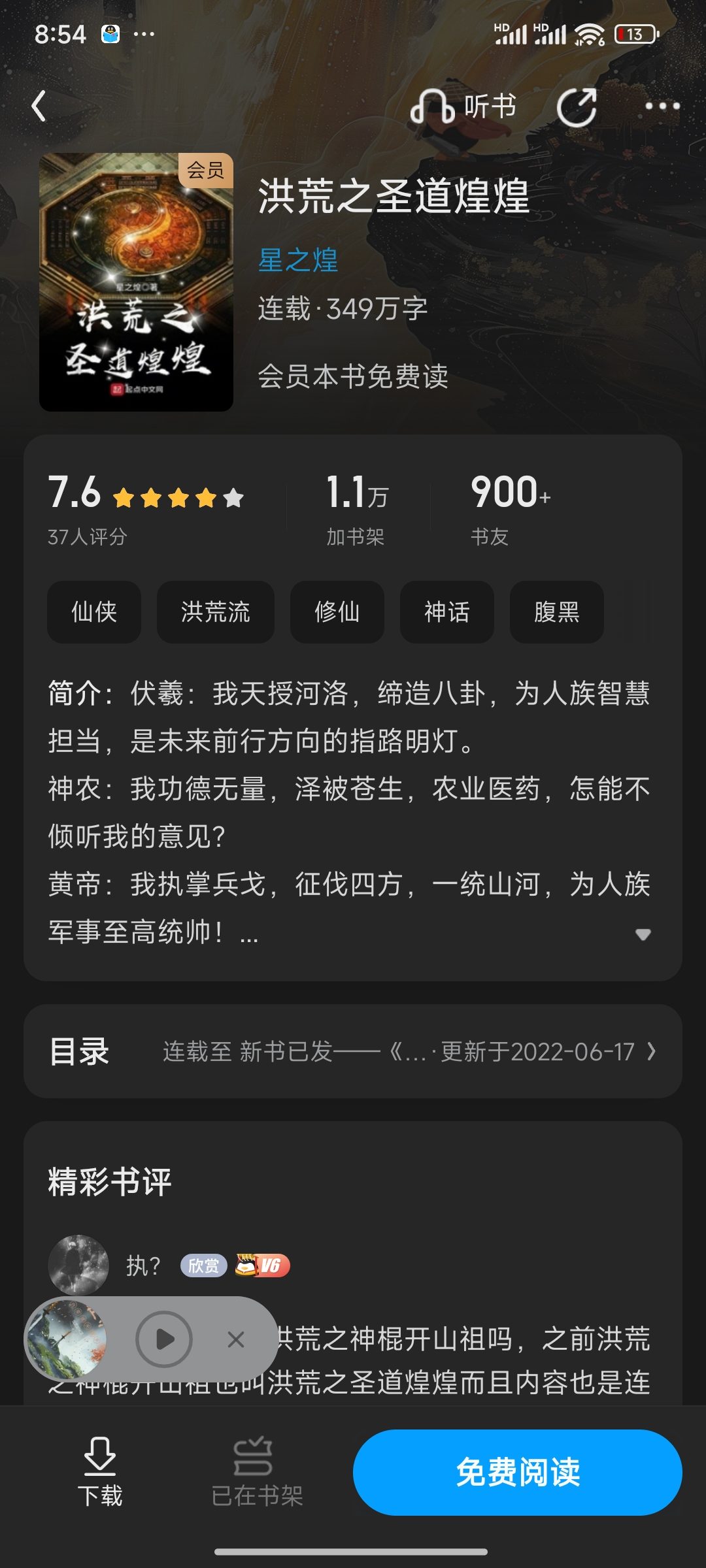
Task: Play audio in the floating player
Action: pyautogui.click(x=164, y=1339)
